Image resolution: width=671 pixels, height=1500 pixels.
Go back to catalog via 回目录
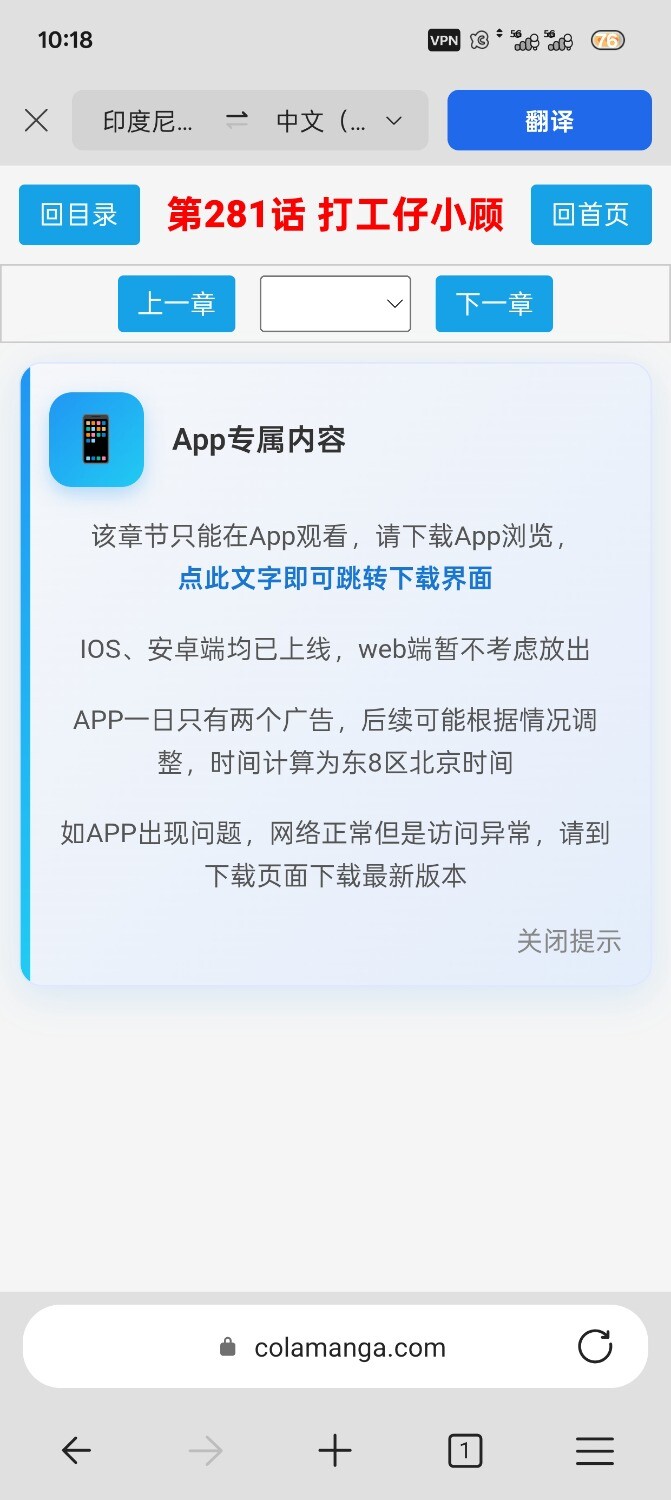click(x=79, y=214)
